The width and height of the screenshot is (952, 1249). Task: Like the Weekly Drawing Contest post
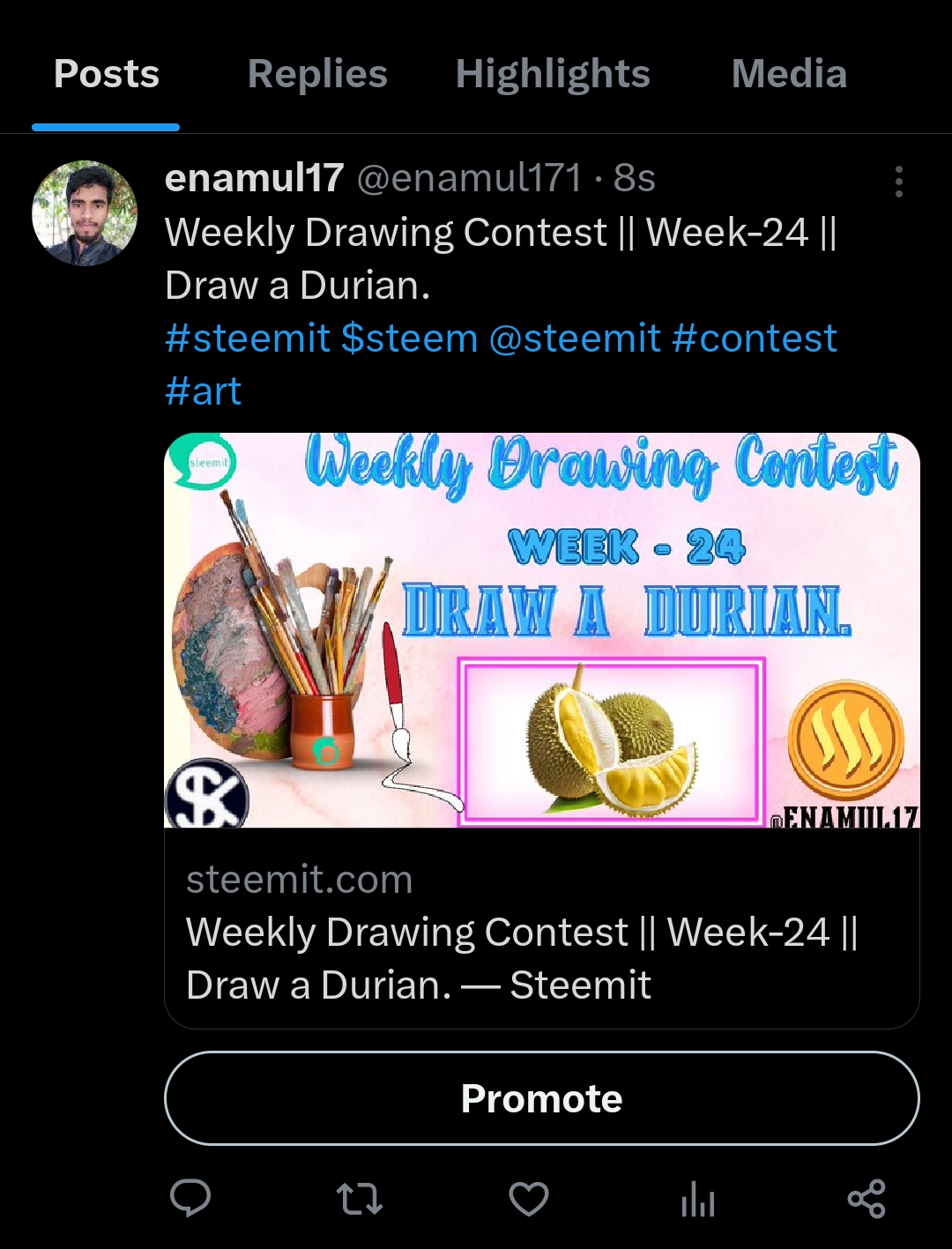point(529,1199)
